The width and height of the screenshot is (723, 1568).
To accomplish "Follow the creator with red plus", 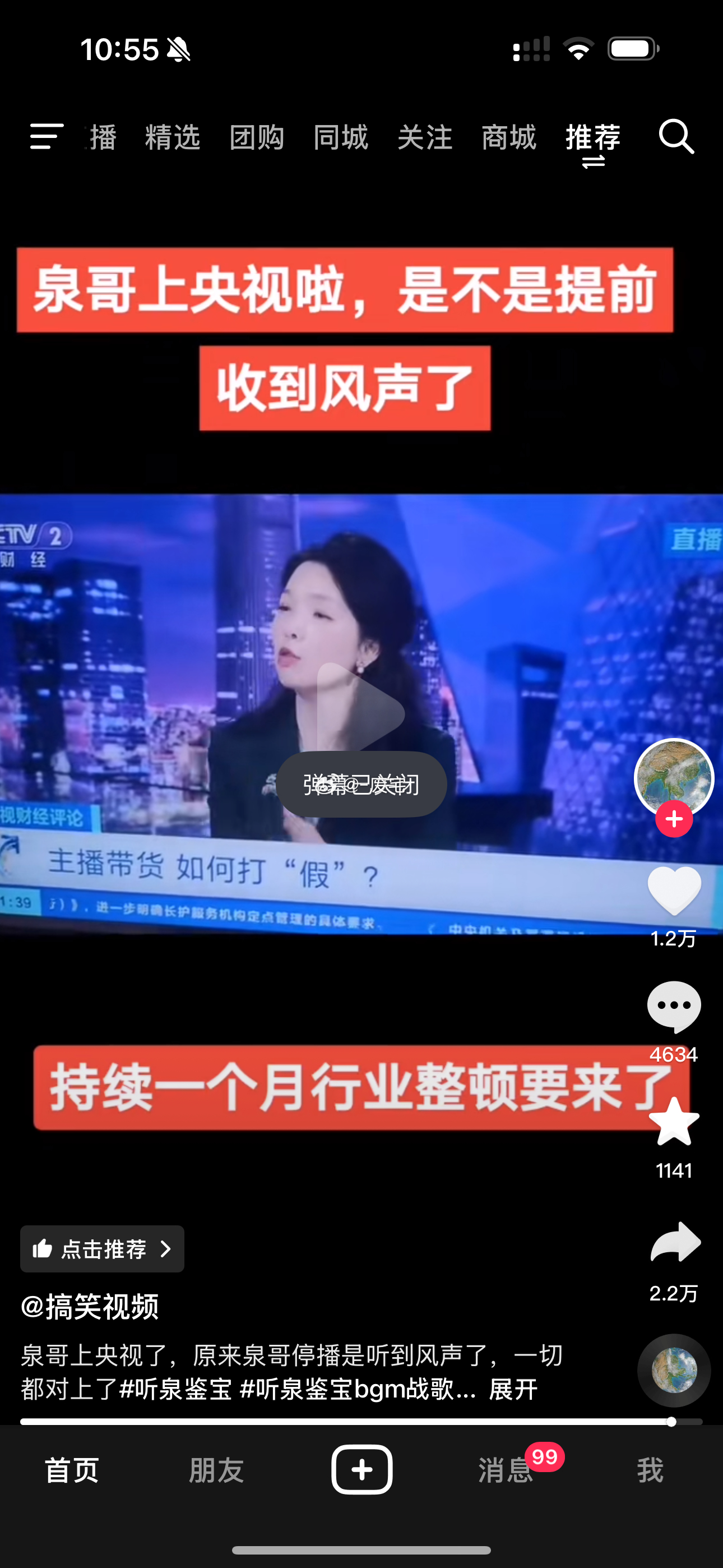I will coord(674,819).
